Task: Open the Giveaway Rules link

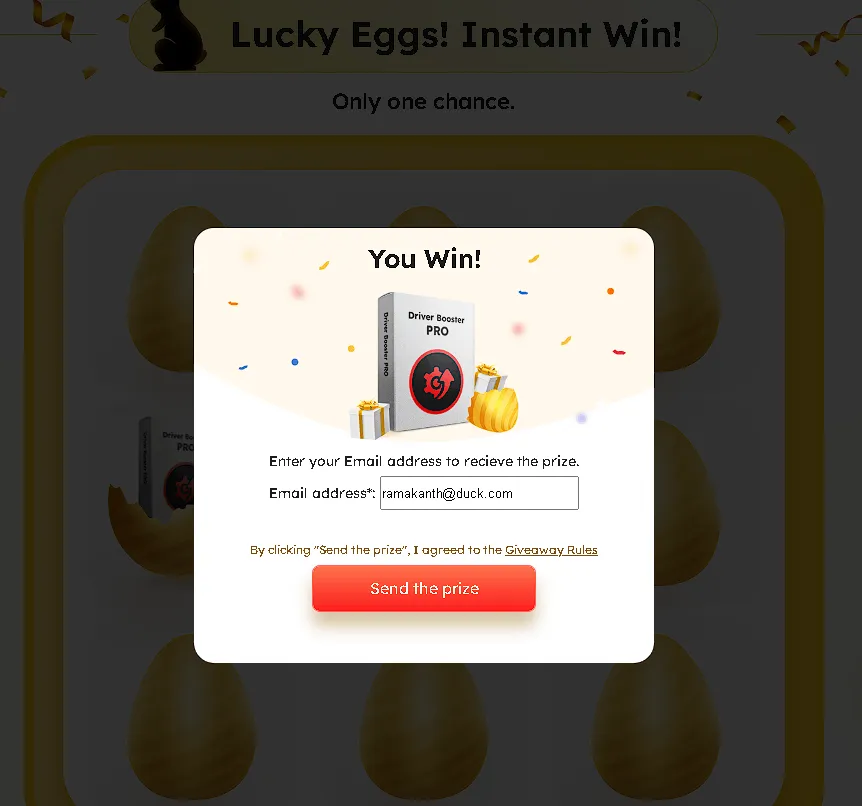Action: point(551,550)
